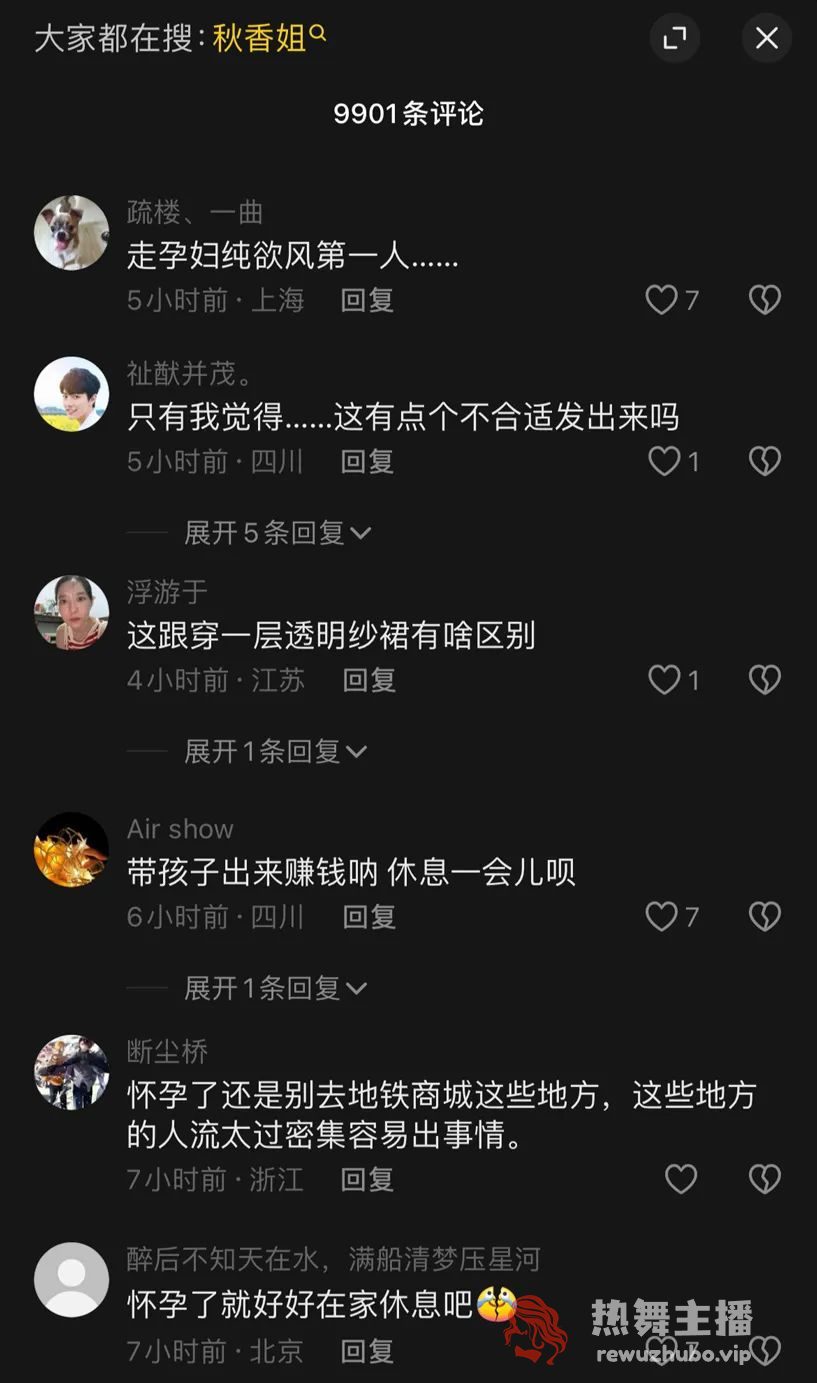Expand 1 reply under 浮游于's comment
The height and width of the screenshot is (1383, 817).
[275, 751]
